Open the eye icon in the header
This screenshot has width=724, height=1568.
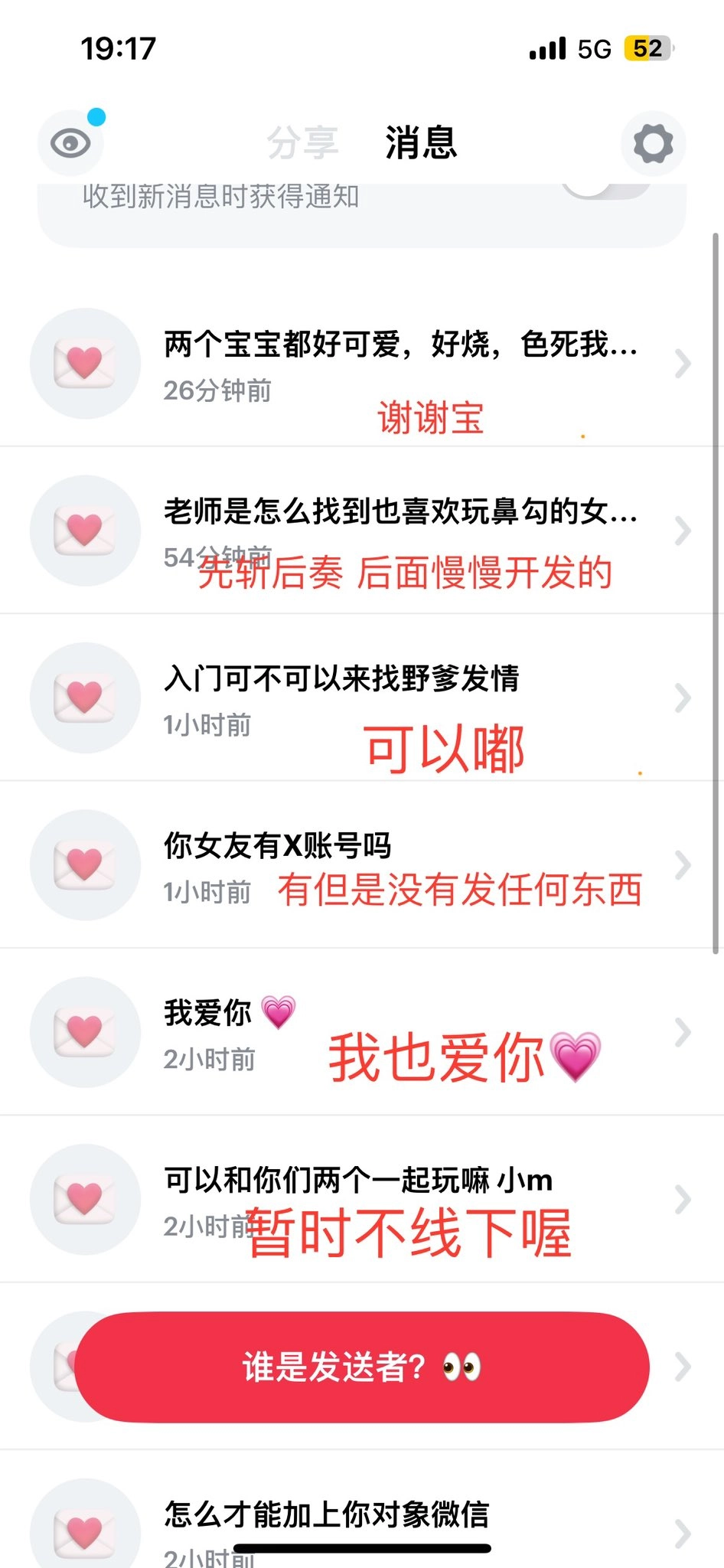point(70,142)
